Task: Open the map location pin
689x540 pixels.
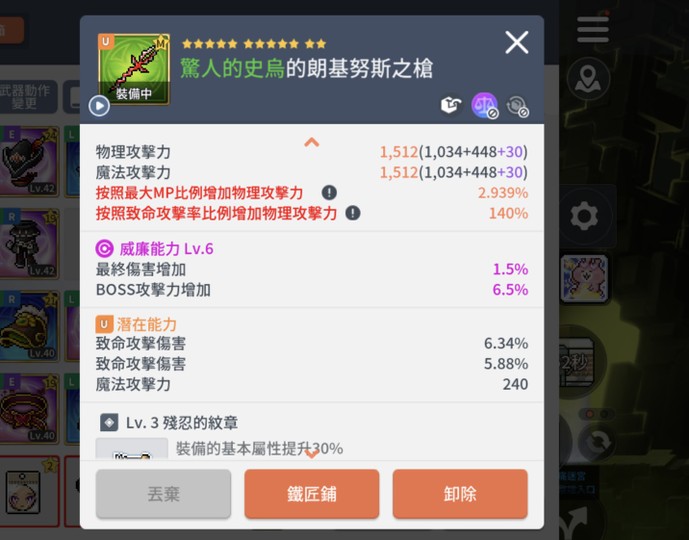Action: pos(588,80)
